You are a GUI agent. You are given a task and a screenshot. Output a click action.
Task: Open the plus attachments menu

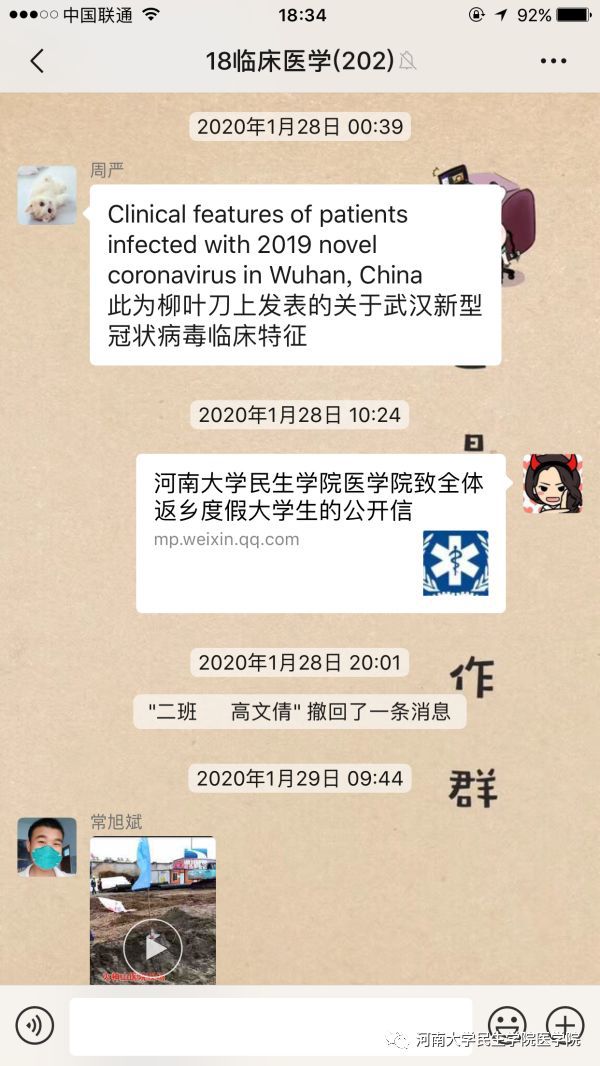pyautogui.click(x=565, y=1025)
